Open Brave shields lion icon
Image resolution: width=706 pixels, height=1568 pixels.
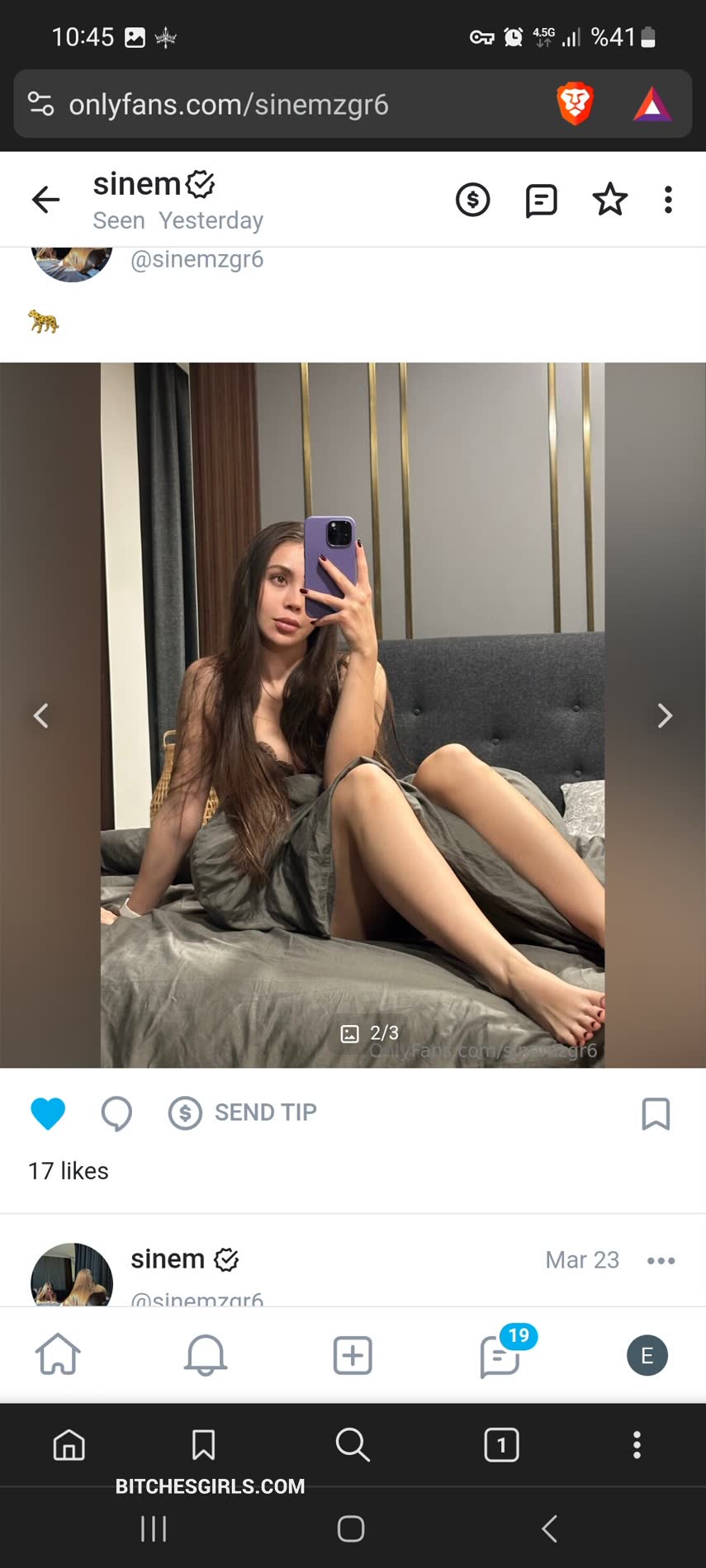coord(576,104)
